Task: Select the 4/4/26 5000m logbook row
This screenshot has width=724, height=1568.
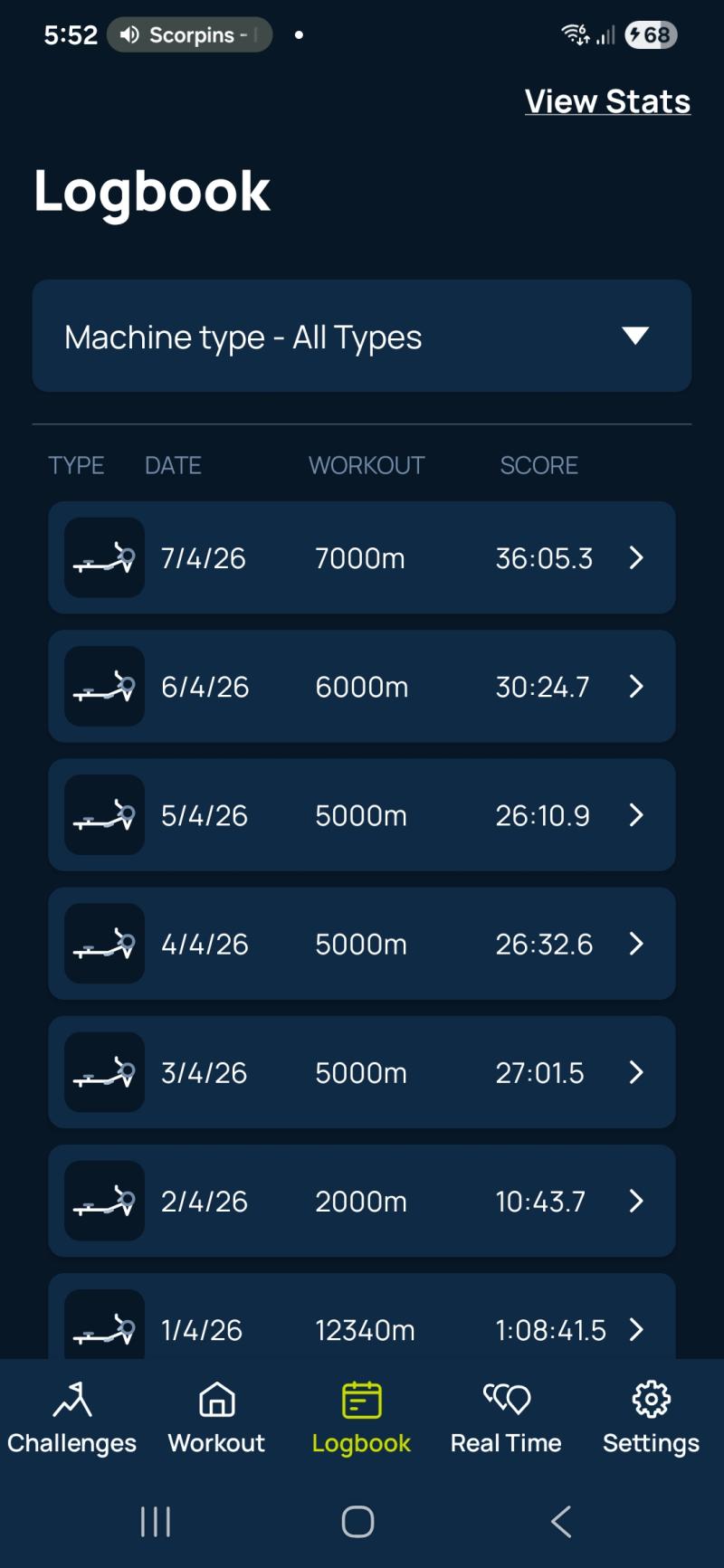Action: pos(362,944)
